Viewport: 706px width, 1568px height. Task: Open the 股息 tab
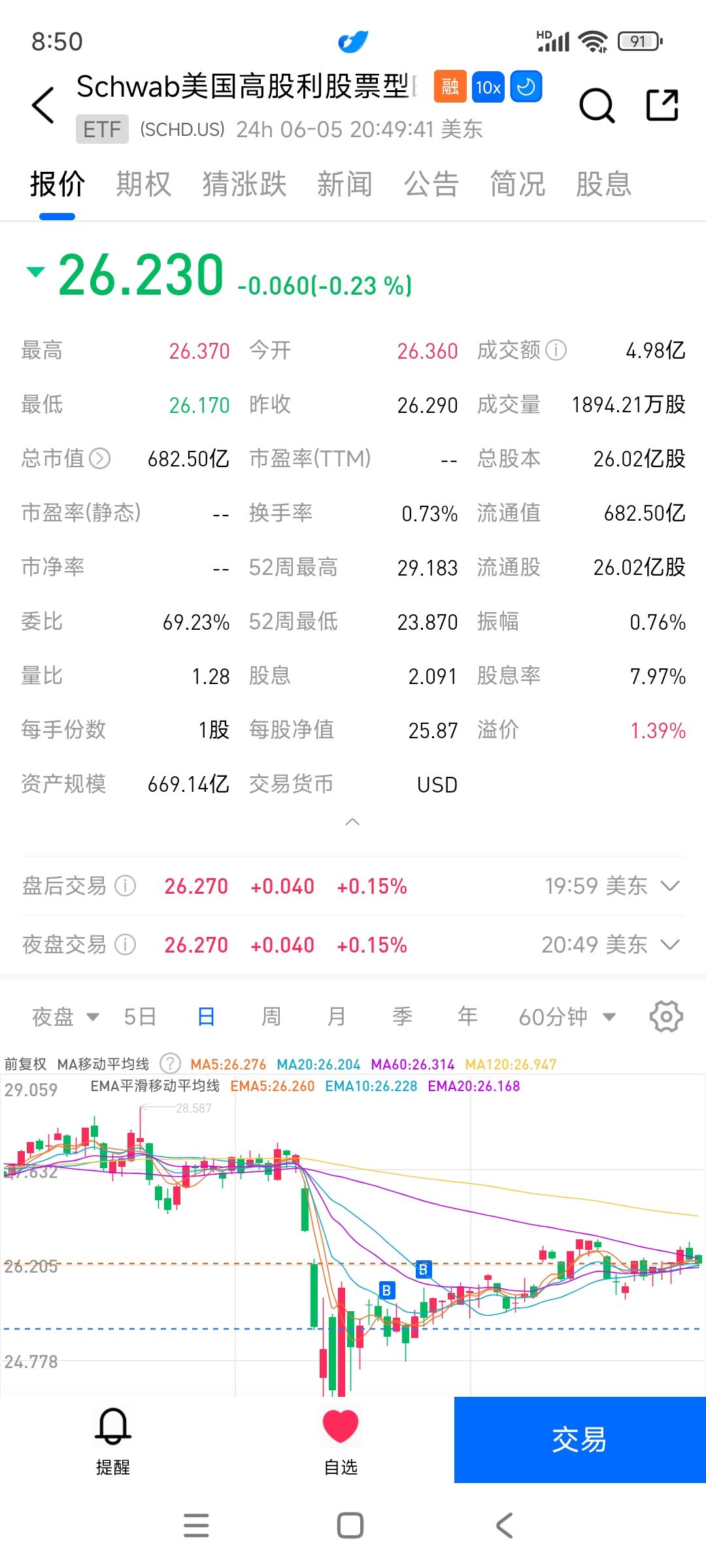[604, 184]
